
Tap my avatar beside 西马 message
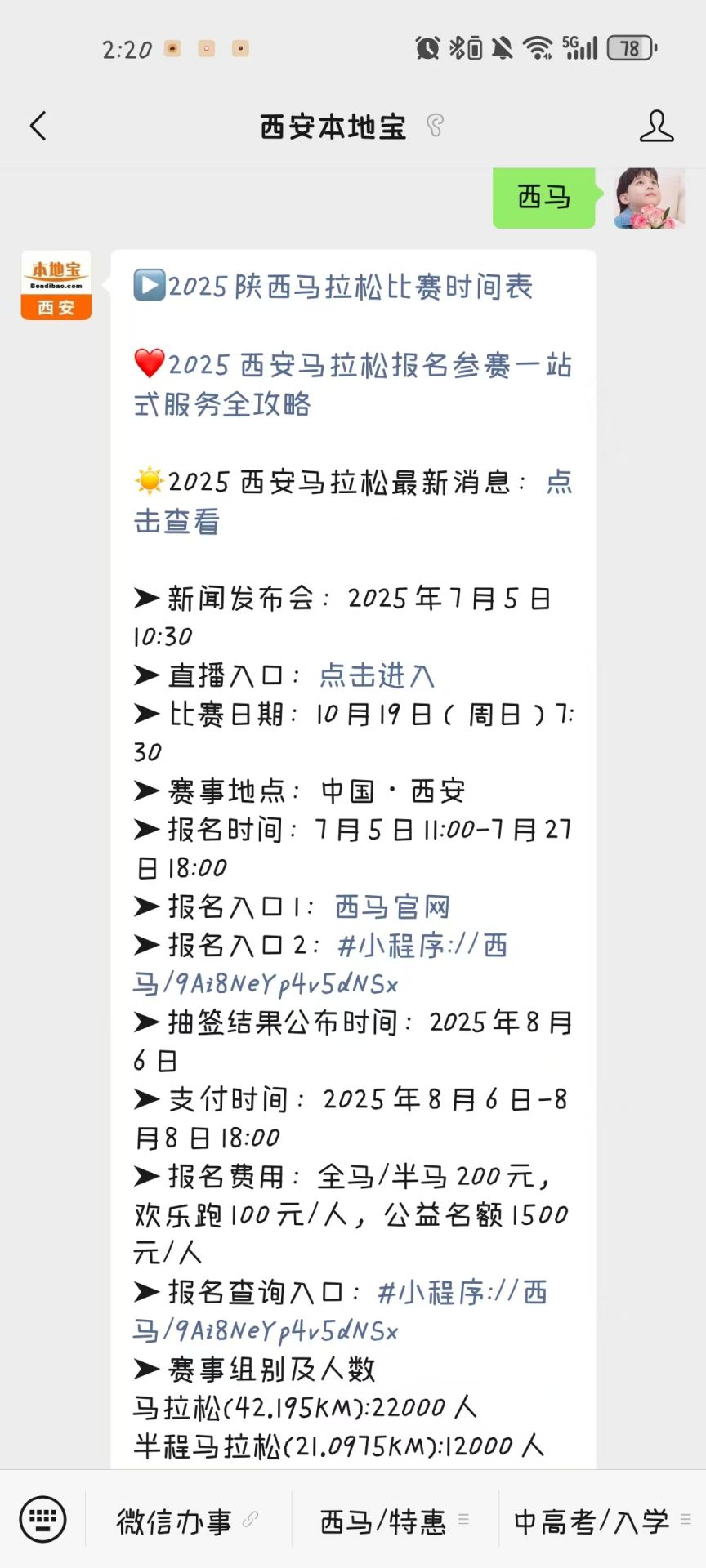click(649, 198)
